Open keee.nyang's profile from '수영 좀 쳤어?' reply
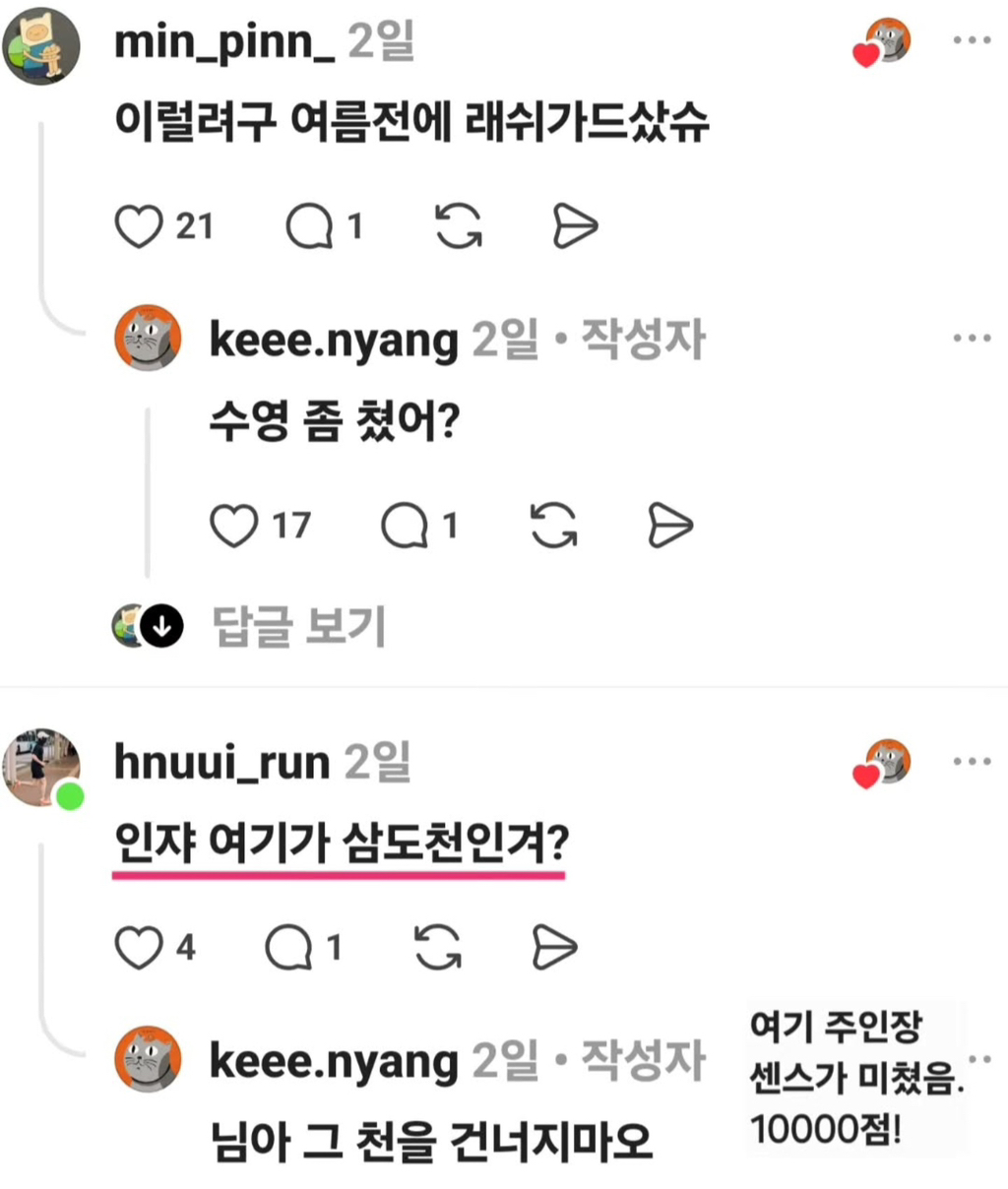This screenshot has width=1008, height=1189. [x=148, y=338]
